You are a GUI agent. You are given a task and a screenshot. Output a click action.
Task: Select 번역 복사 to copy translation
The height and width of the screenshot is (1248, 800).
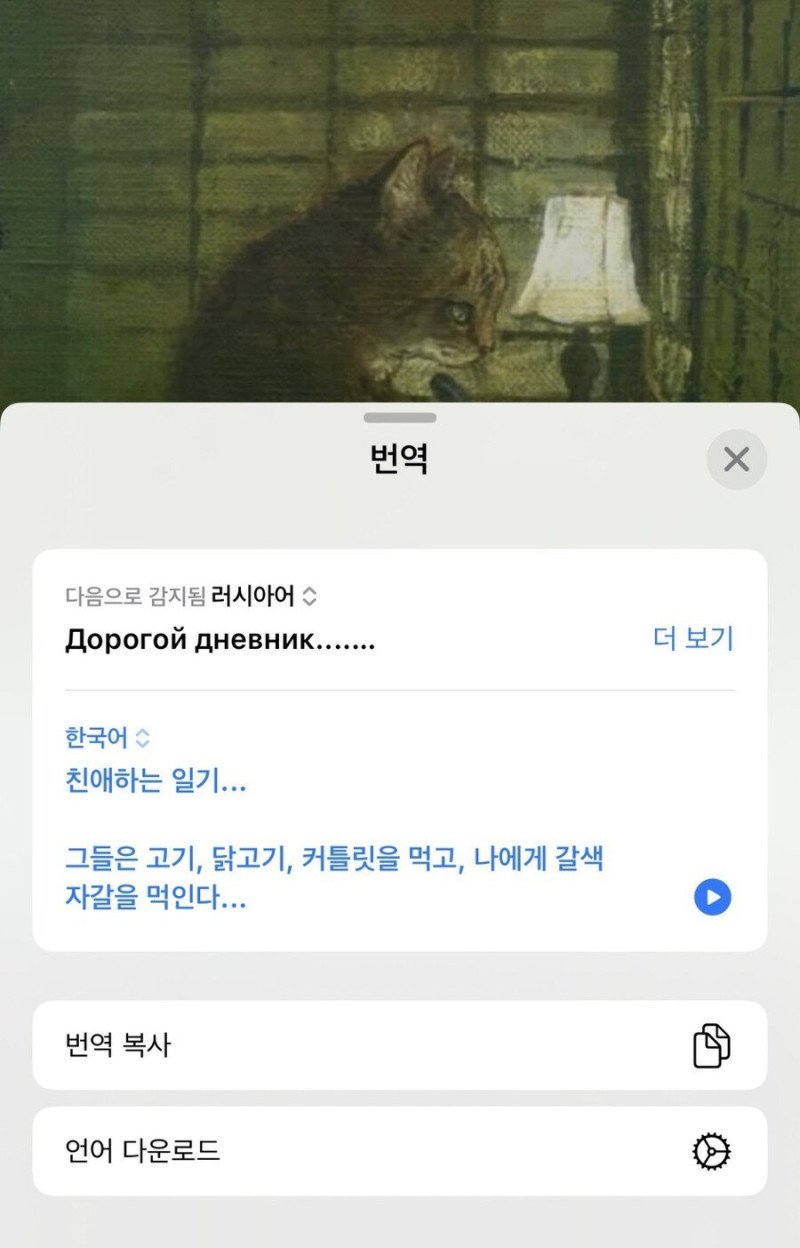coord(400,1045)
